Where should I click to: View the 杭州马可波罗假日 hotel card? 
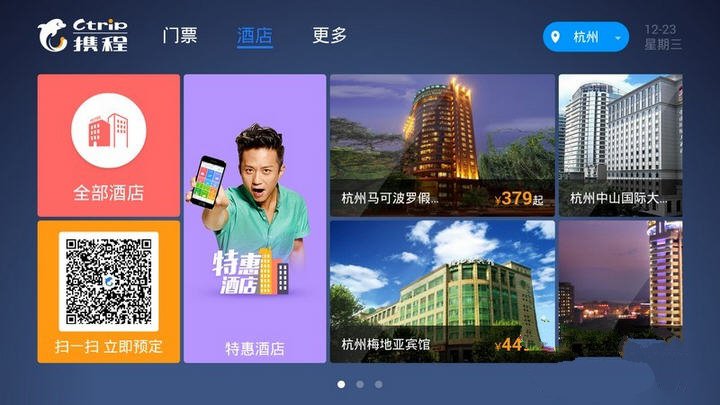tap(442, 145)
